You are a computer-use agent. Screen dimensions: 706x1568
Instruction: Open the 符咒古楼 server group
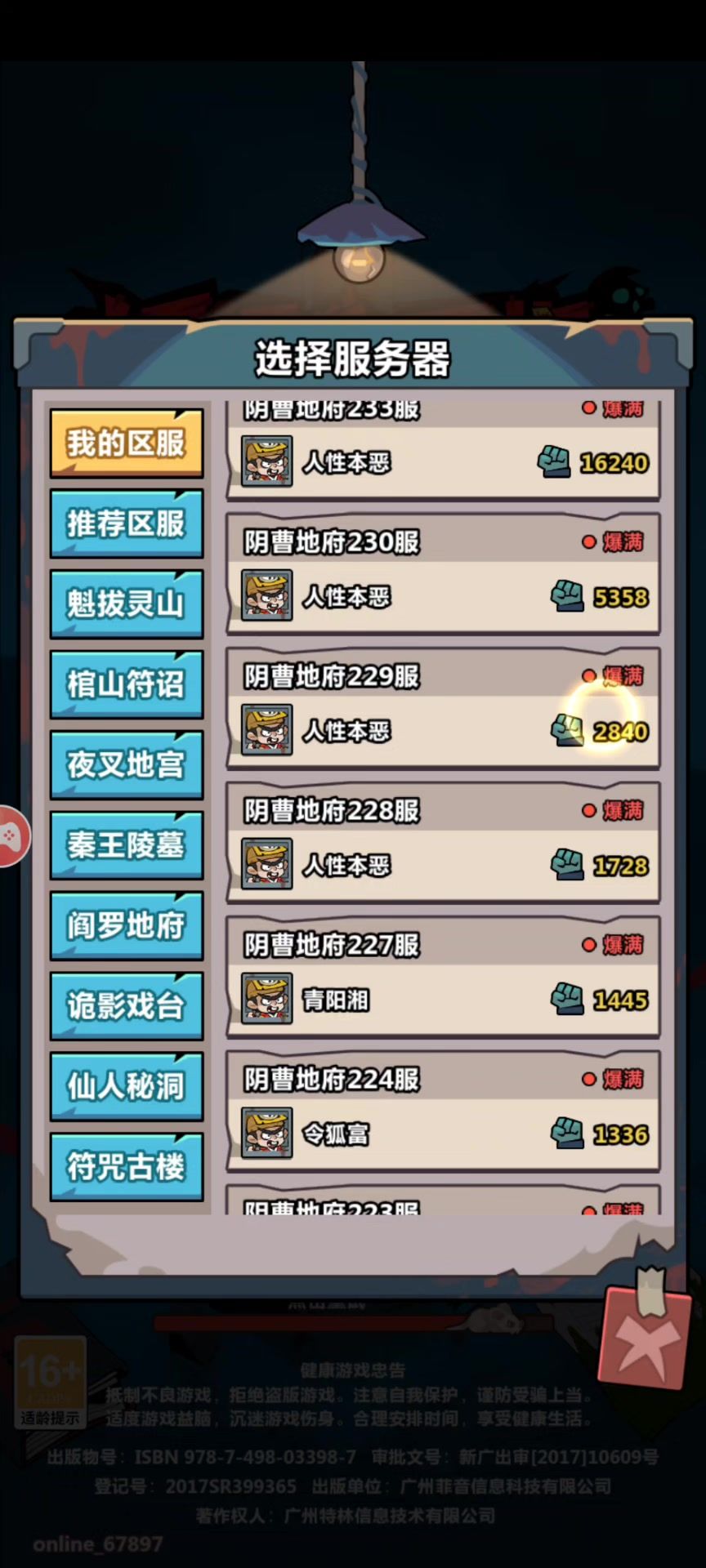pos(126,1166)
